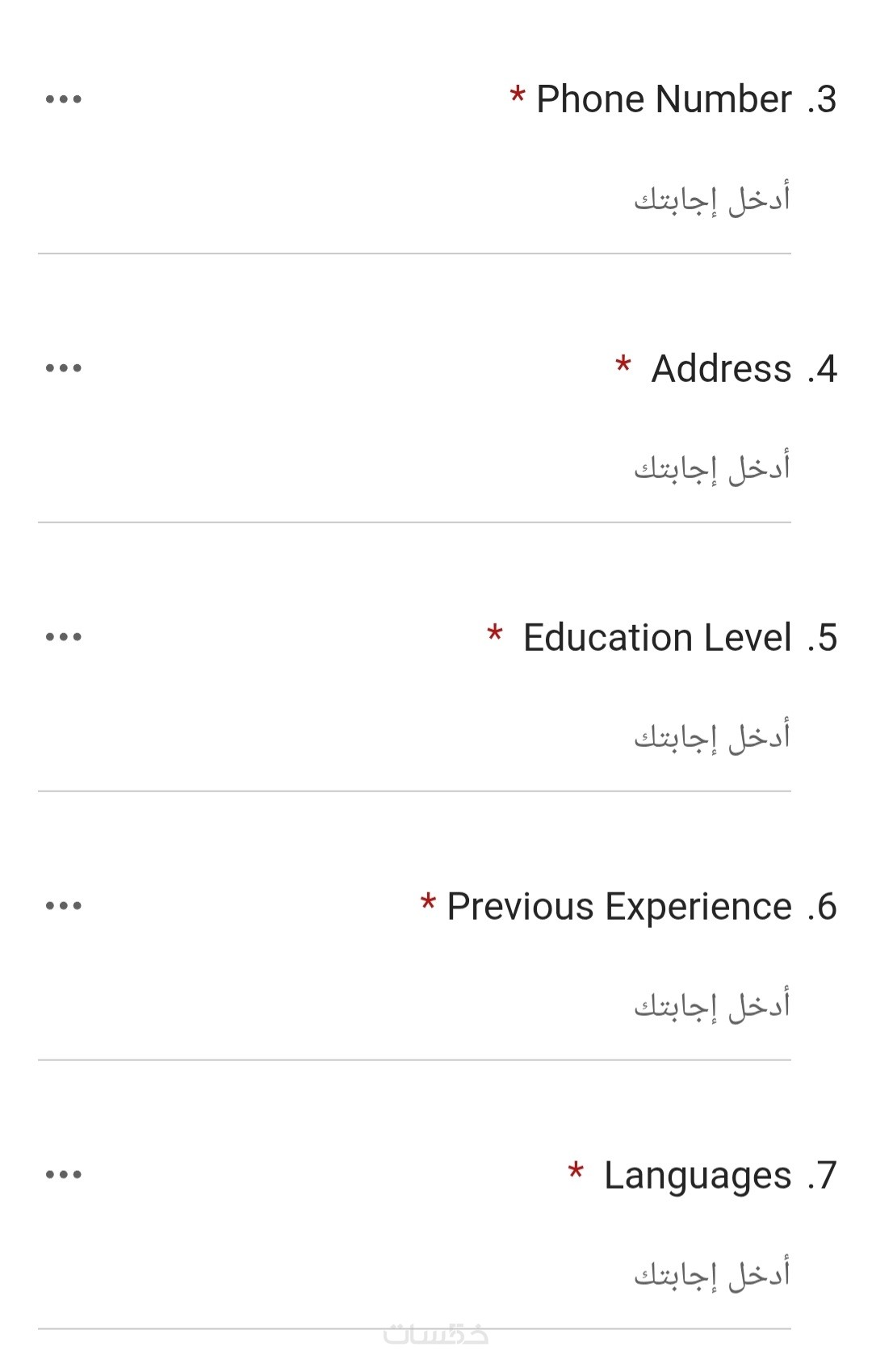872x1372 pixels.
Task: Open the more options for Education Level
Action: pyautogui.click(x=63, y=637)
